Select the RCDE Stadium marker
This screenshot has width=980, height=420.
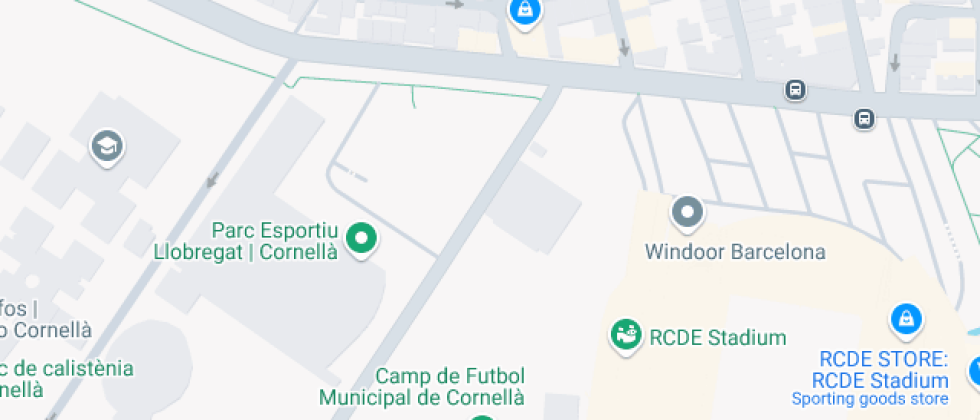click(x=627, y=336)
